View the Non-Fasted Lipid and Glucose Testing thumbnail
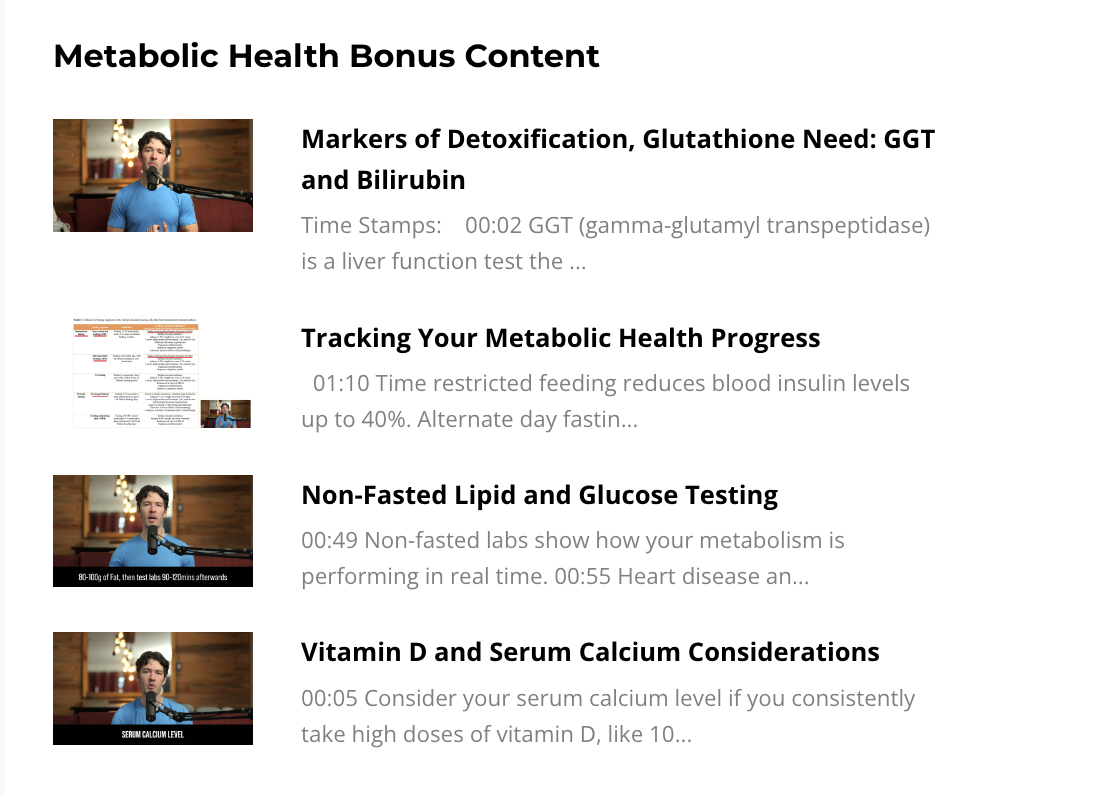 153,531
